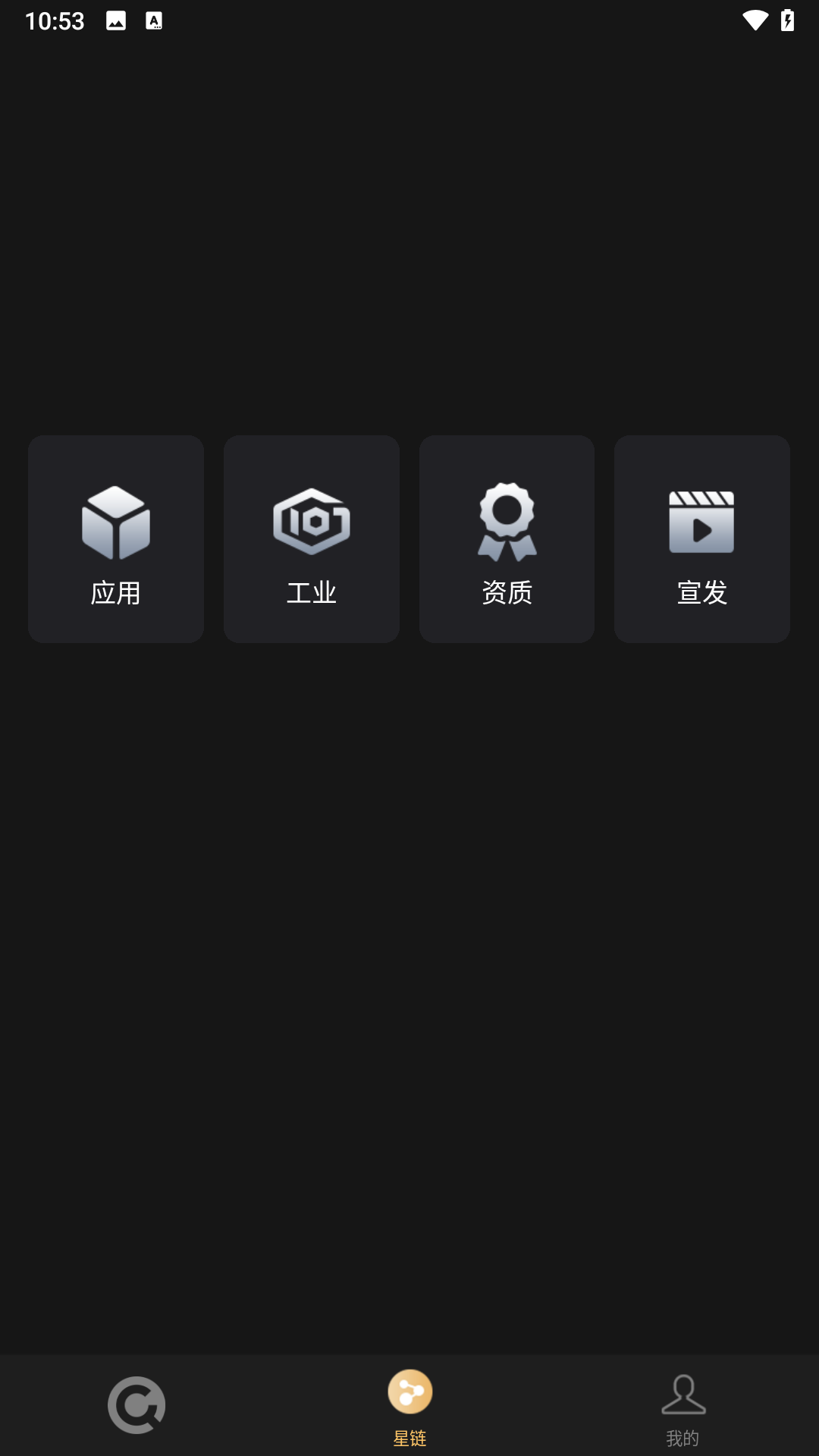Screen dimensions: 819x1456
Task: Open the 工业 card
Action: [x=311, y=538]
